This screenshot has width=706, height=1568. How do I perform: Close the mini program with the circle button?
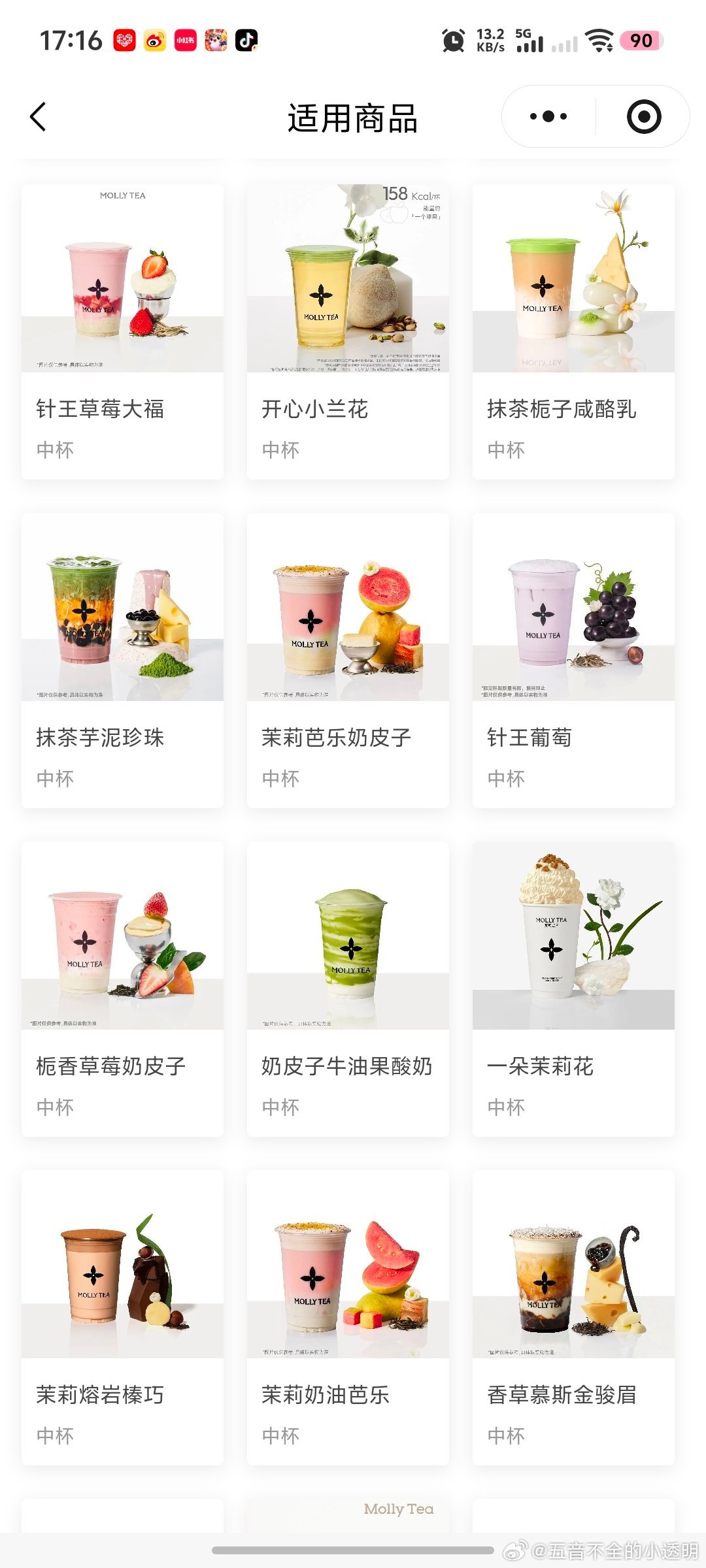[x=643, y=117]
